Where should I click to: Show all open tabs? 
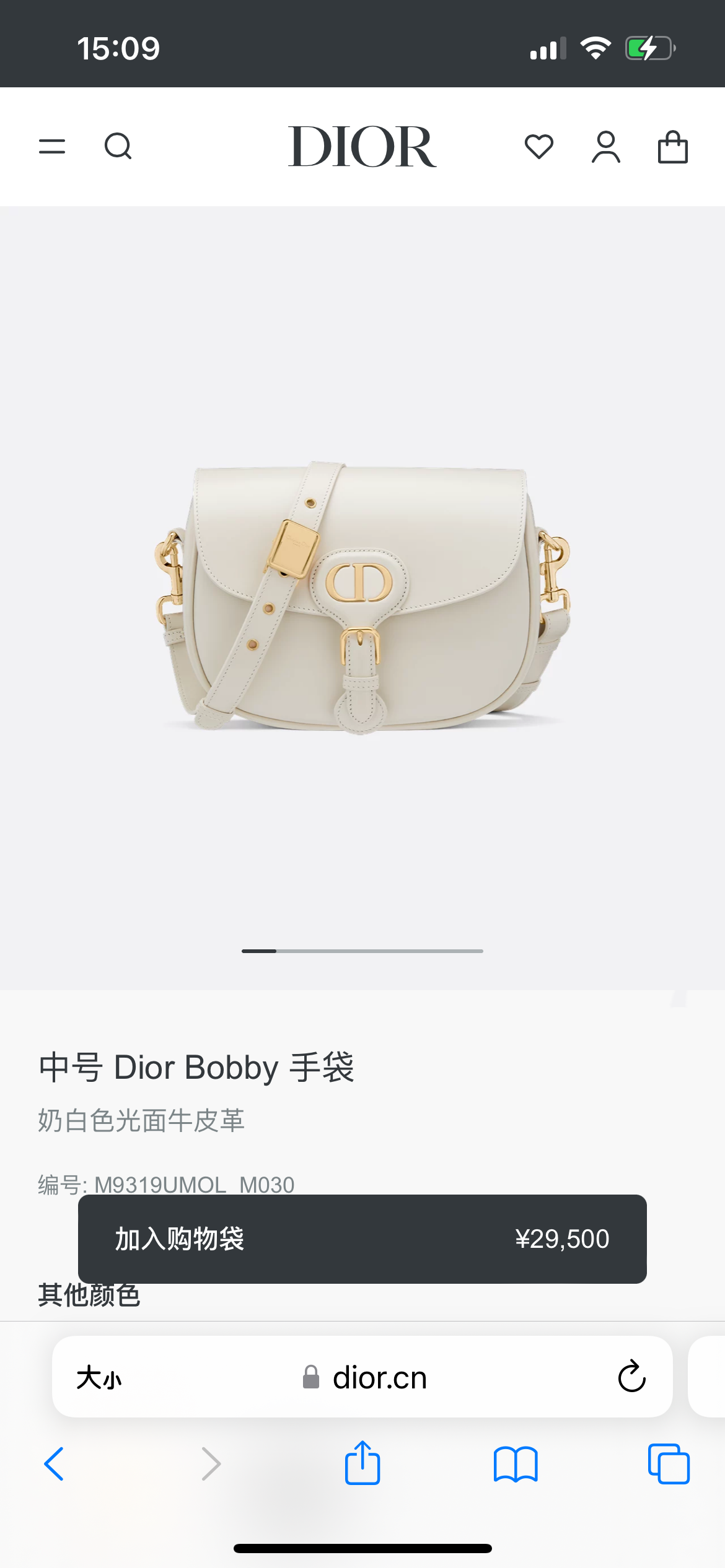669,1464
